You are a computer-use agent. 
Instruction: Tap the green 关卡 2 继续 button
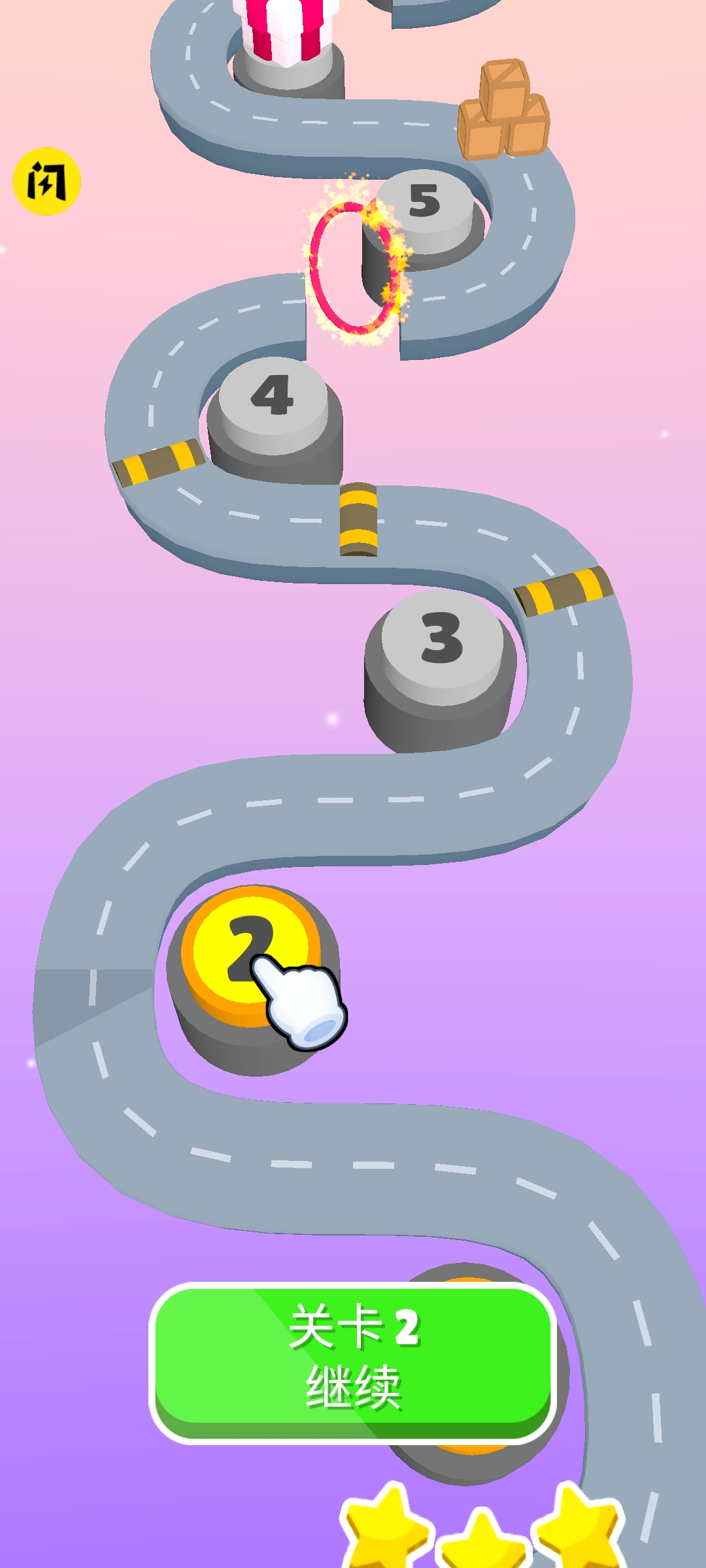click(353, 1362)
